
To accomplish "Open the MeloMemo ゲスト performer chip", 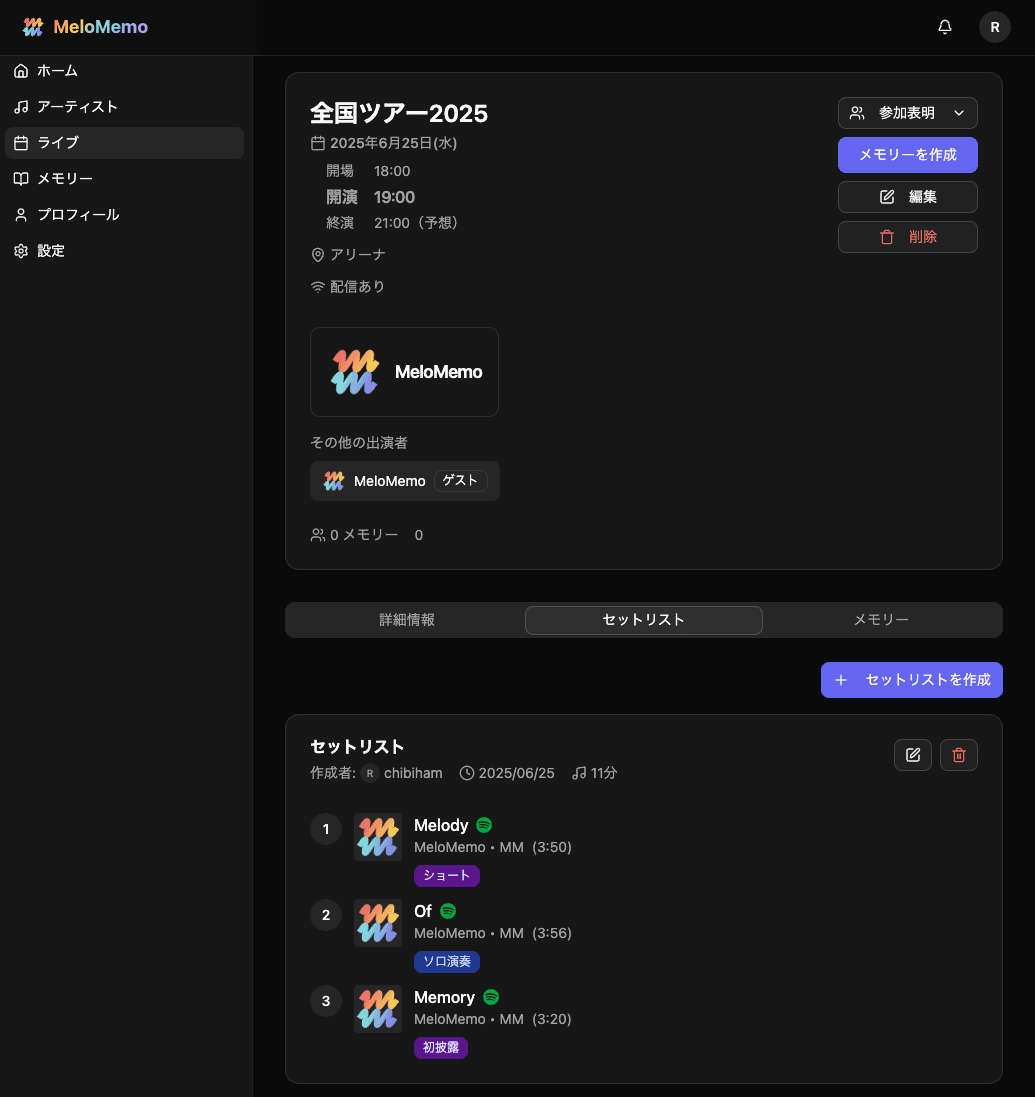I will click(404, 481).
